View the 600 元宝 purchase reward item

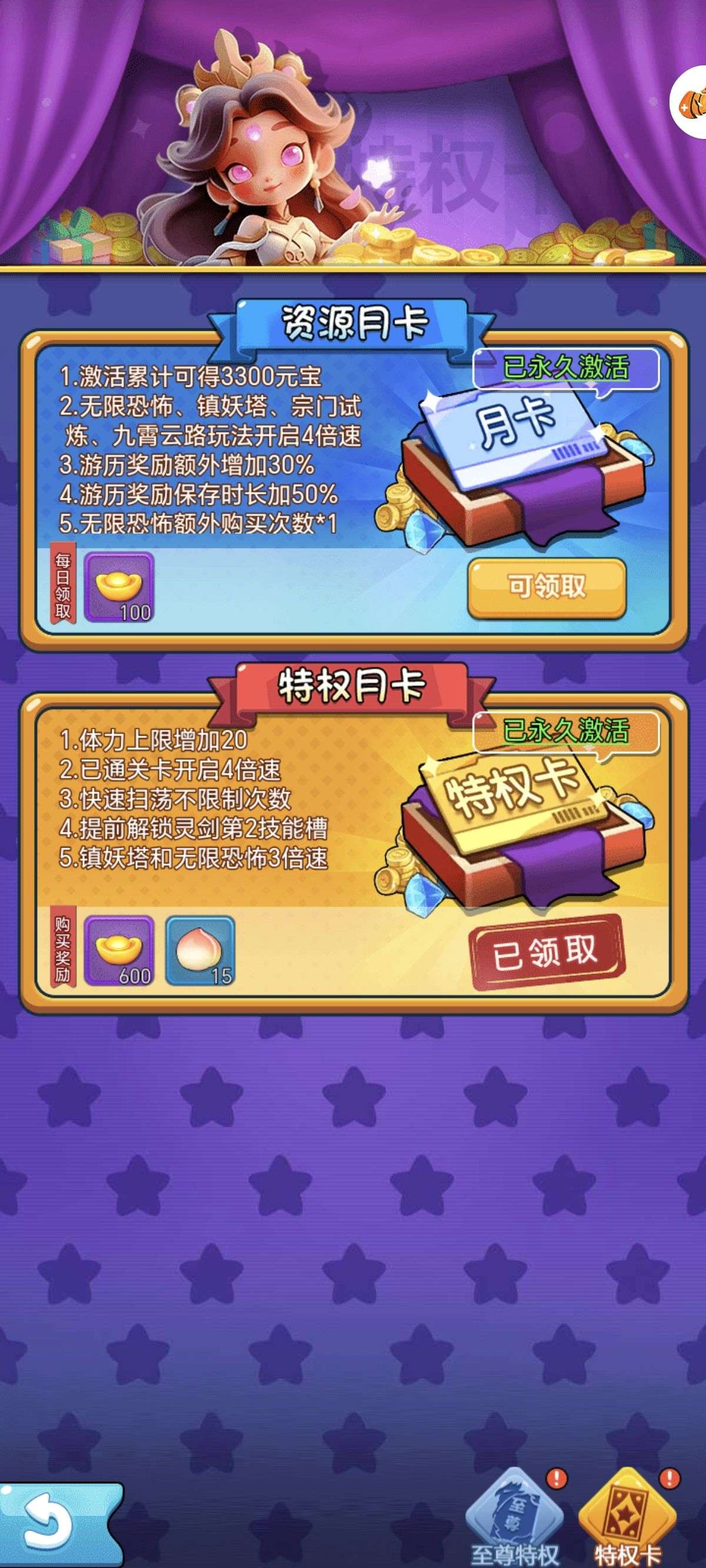coord(119,951)
